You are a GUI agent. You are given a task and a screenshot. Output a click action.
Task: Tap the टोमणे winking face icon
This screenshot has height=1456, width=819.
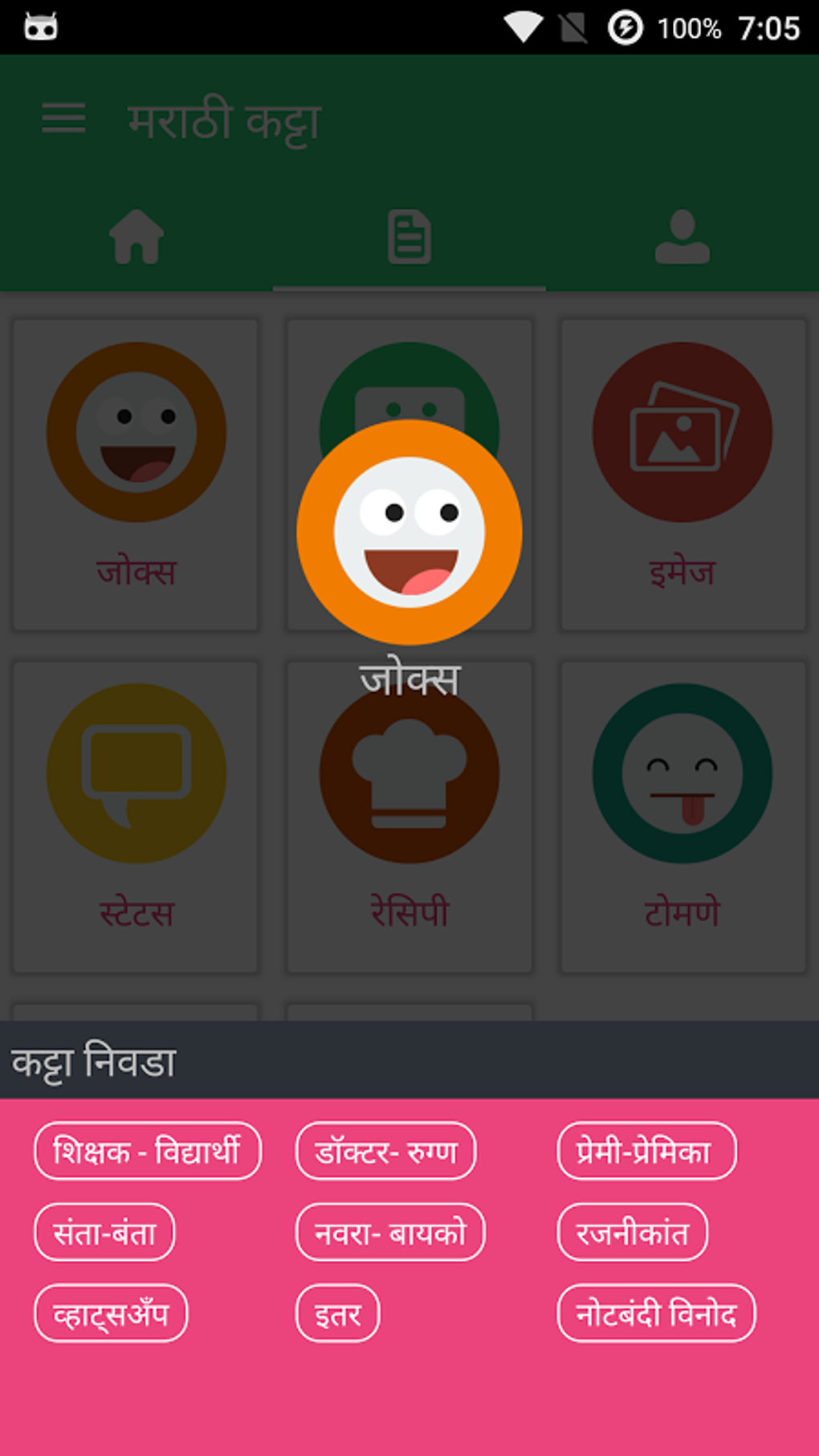(682, 773)
